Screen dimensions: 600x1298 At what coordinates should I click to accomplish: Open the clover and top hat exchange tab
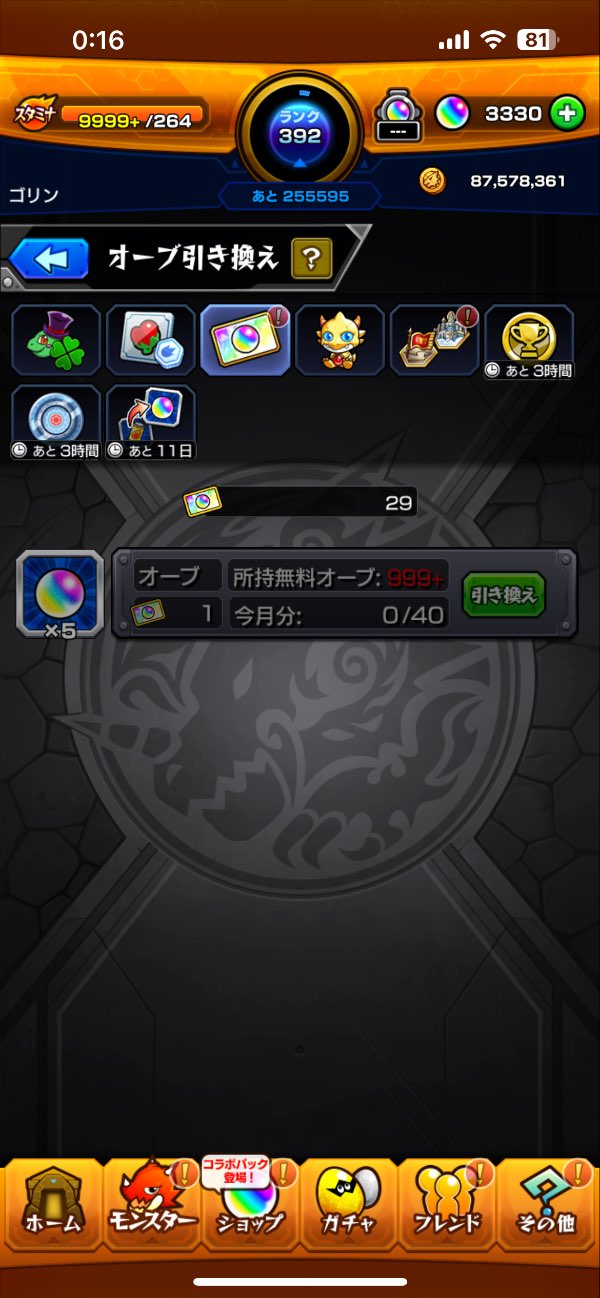pyautogui.click(x=55, y=340)
